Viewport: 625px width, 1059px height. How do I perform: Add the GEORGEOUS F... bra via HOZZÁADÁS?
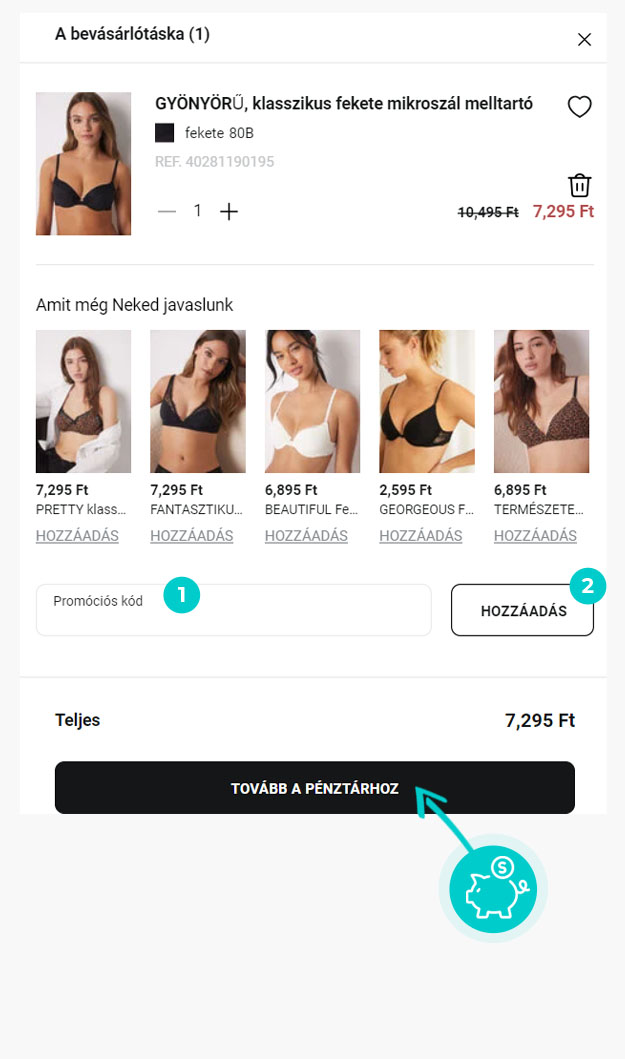[420, 536]
